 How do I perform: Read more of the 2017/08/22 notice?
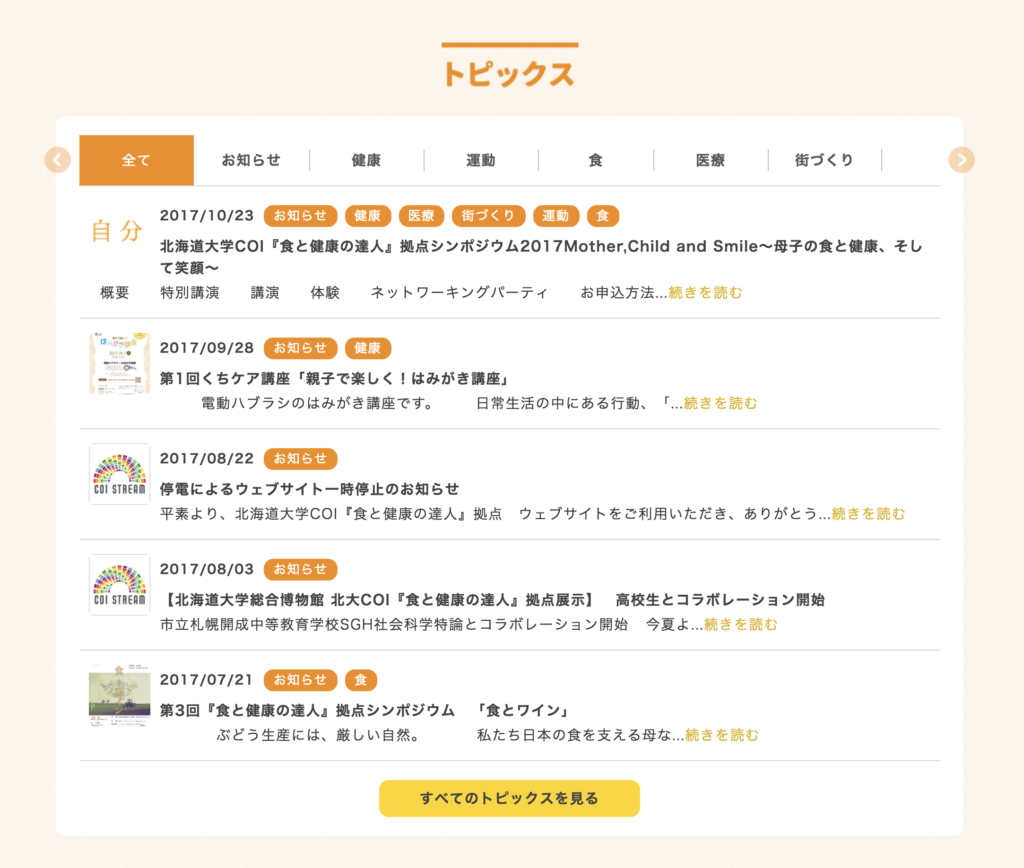tap(868, 514)
